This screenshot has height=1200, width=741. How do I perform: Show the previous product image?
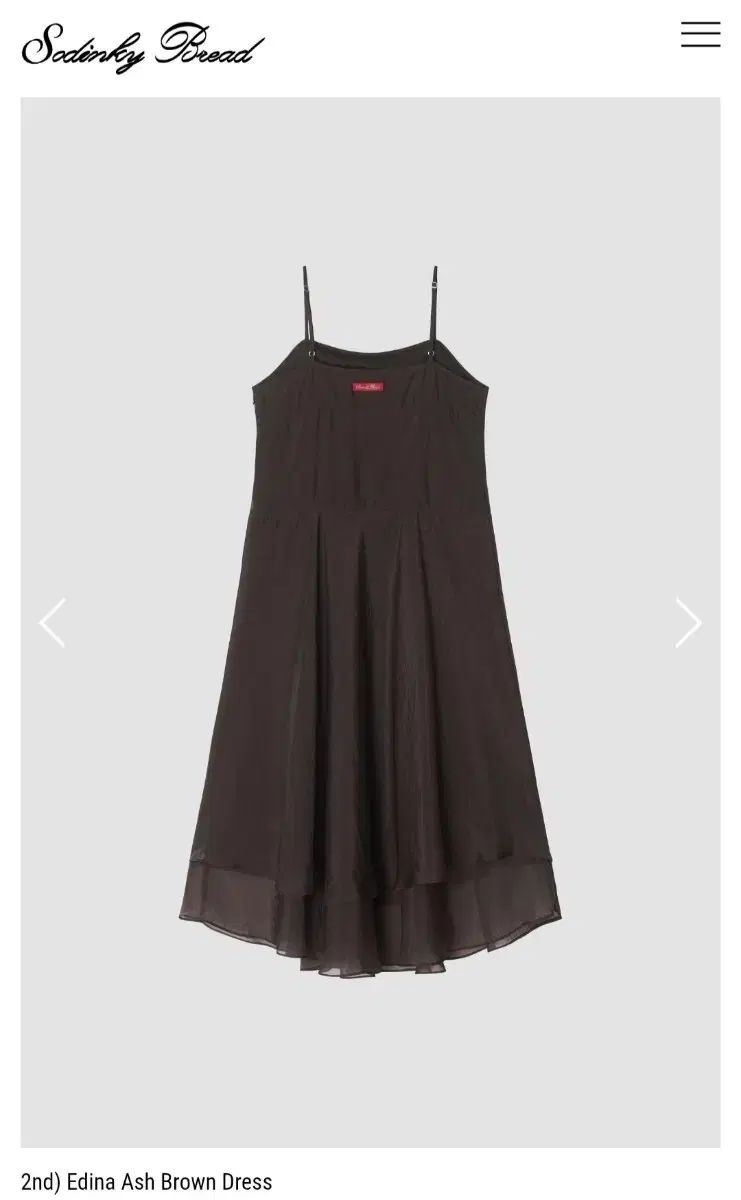pos(52,623)
